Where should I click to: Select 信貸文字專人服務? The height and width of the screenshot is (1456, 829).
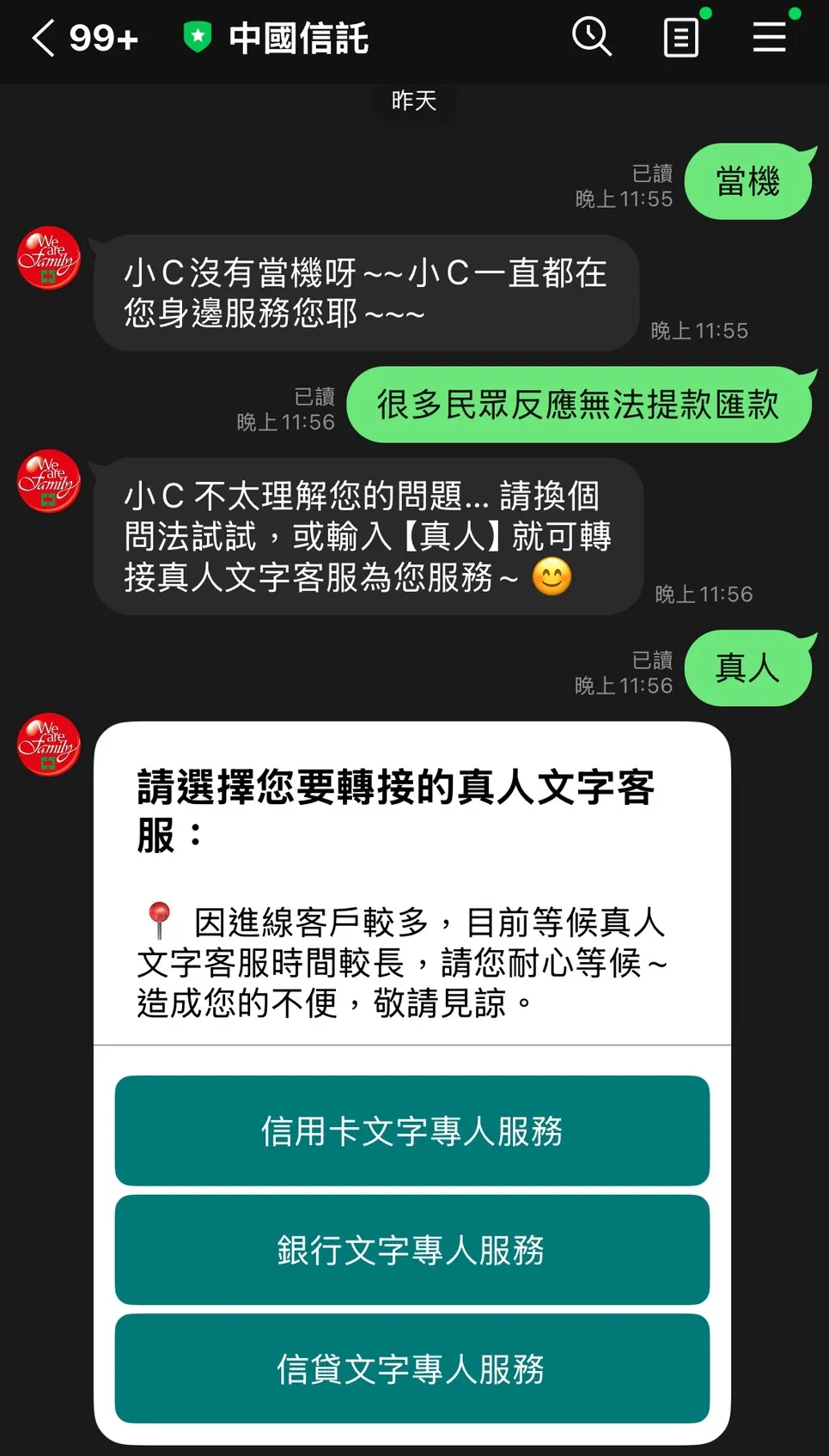[x=411, y=1368]
